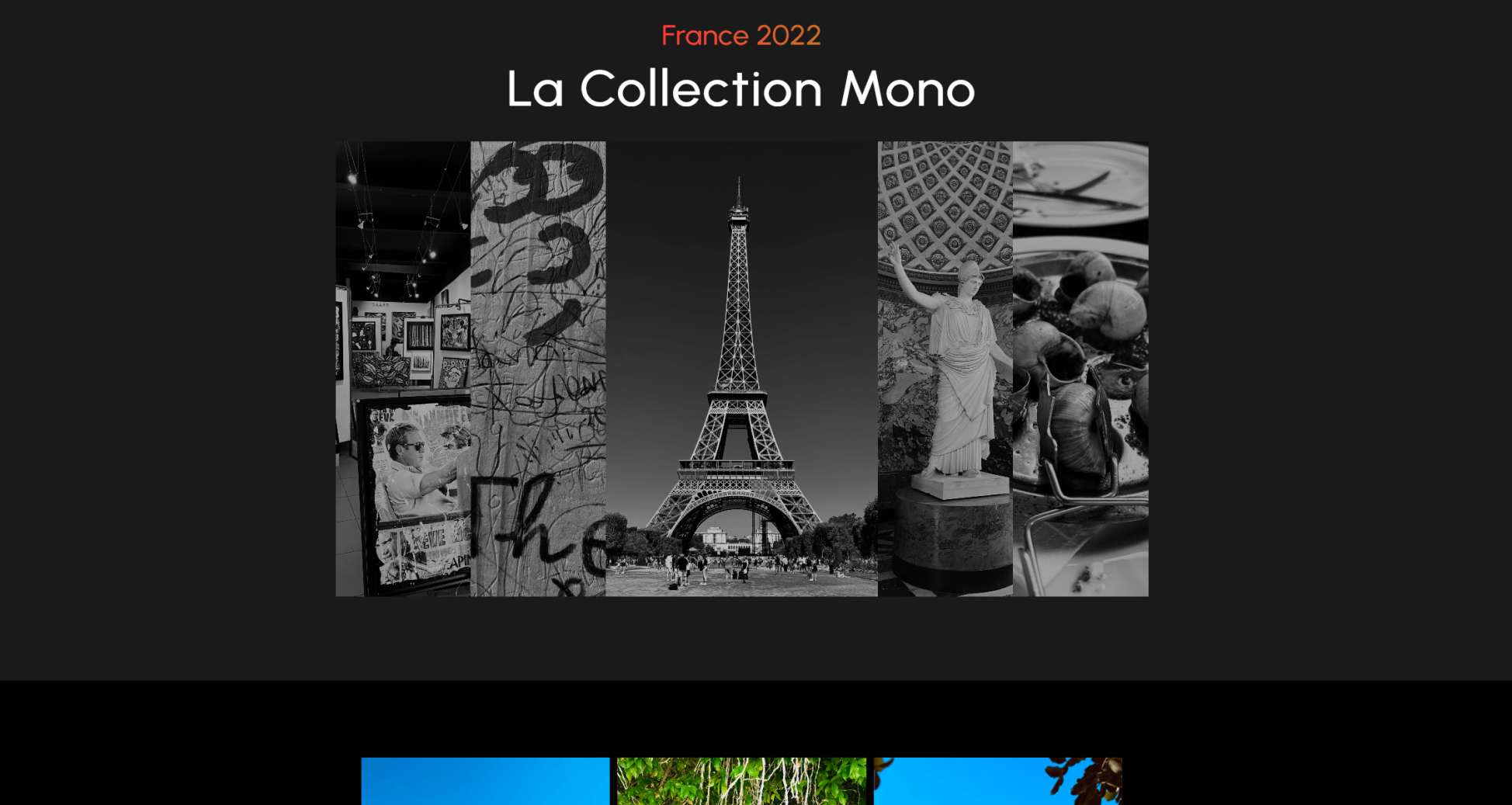Image resolution: width=1512 pixels, height=805 pixels.
Task: Select the graffiti wall photo
Action: 538,369
